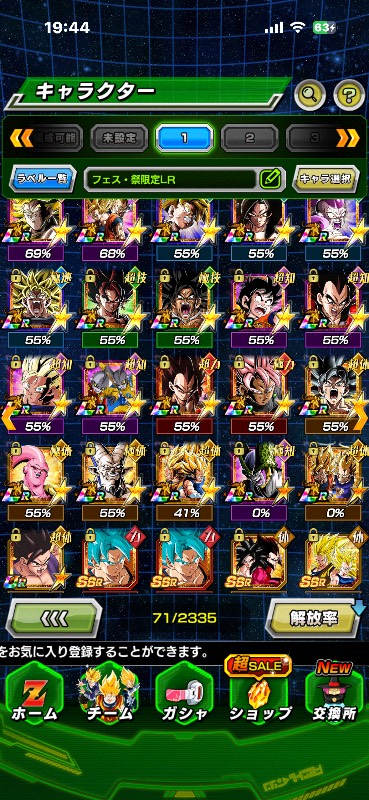Open the magnifying glass search icon
This screenshot has width=369, height=800.
(x=310, y=93)
